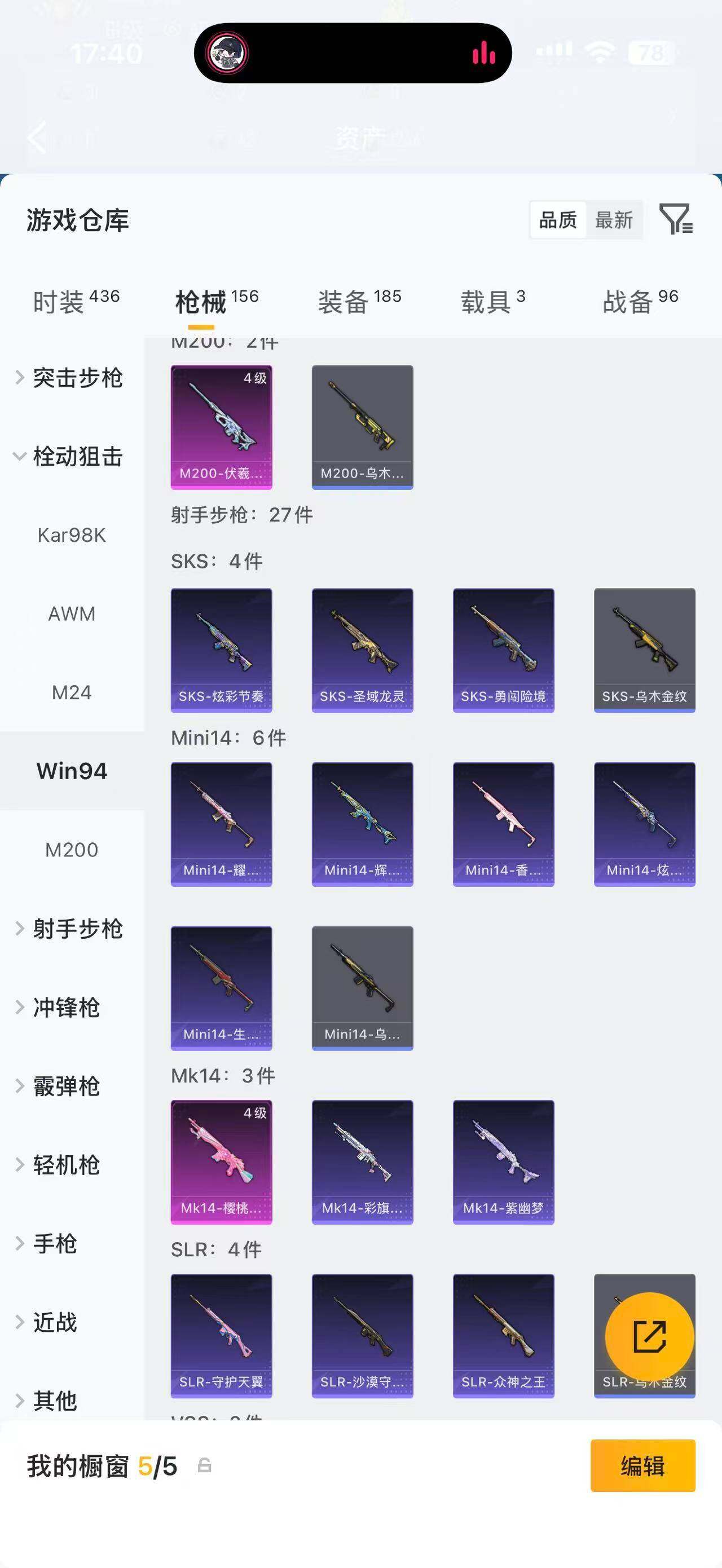Open the SKS-炫彩节奏 skin tile
Image resolution: width=722 pixels, height=1568 pixels.
pos(222,650)
